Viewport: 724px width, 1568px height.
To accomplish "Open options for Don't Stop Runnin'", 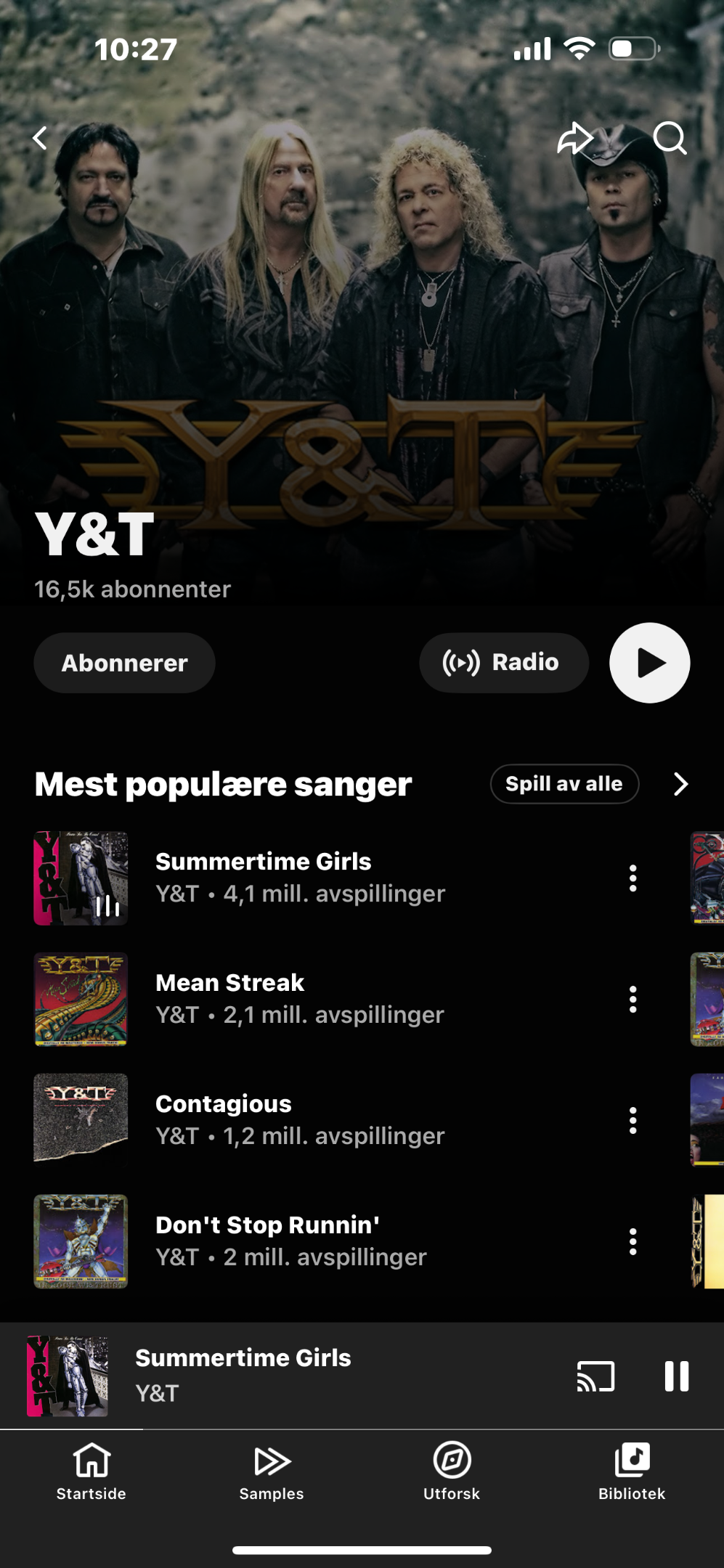I will tap(633, 1242).
